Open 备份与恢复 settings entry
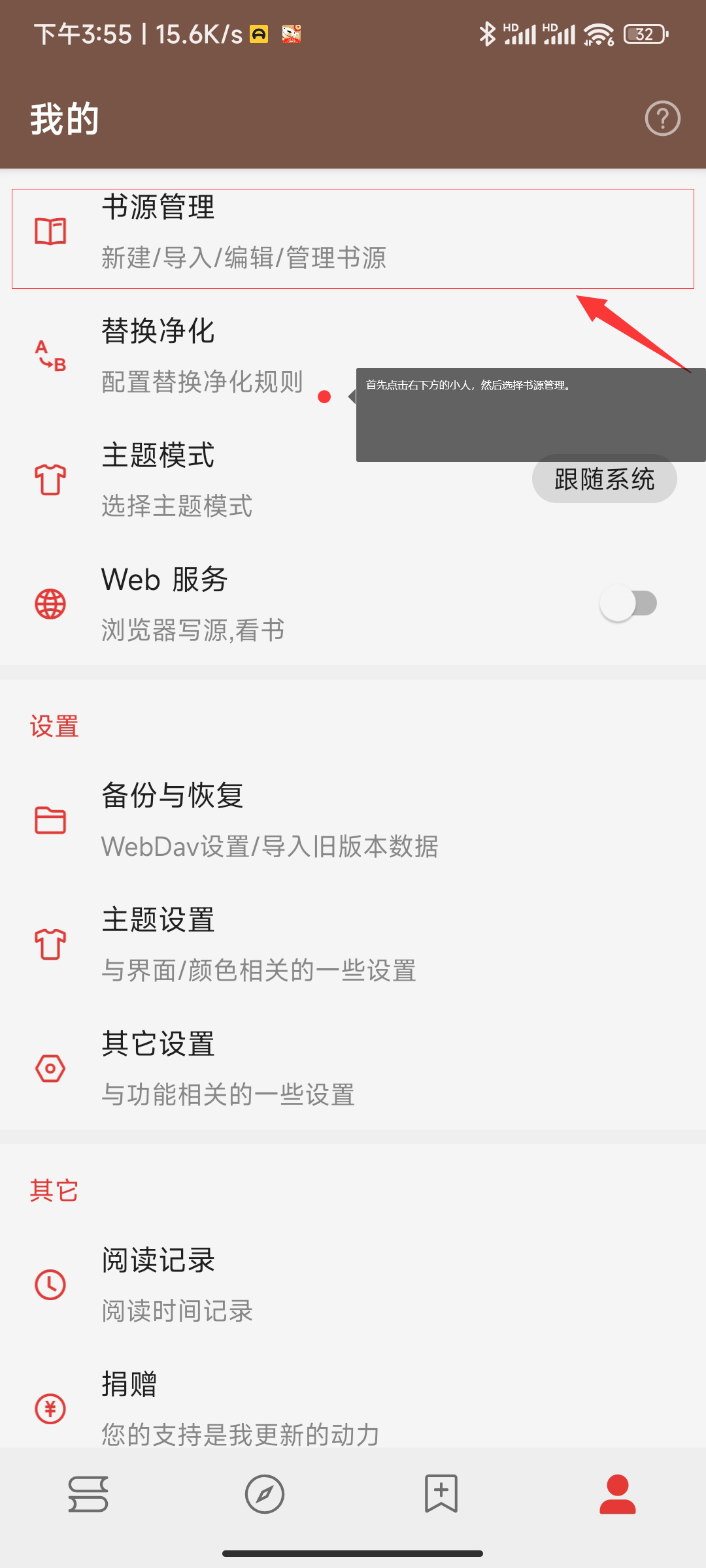This screenshot has height=1568, width=706. [x=261, y=820]
